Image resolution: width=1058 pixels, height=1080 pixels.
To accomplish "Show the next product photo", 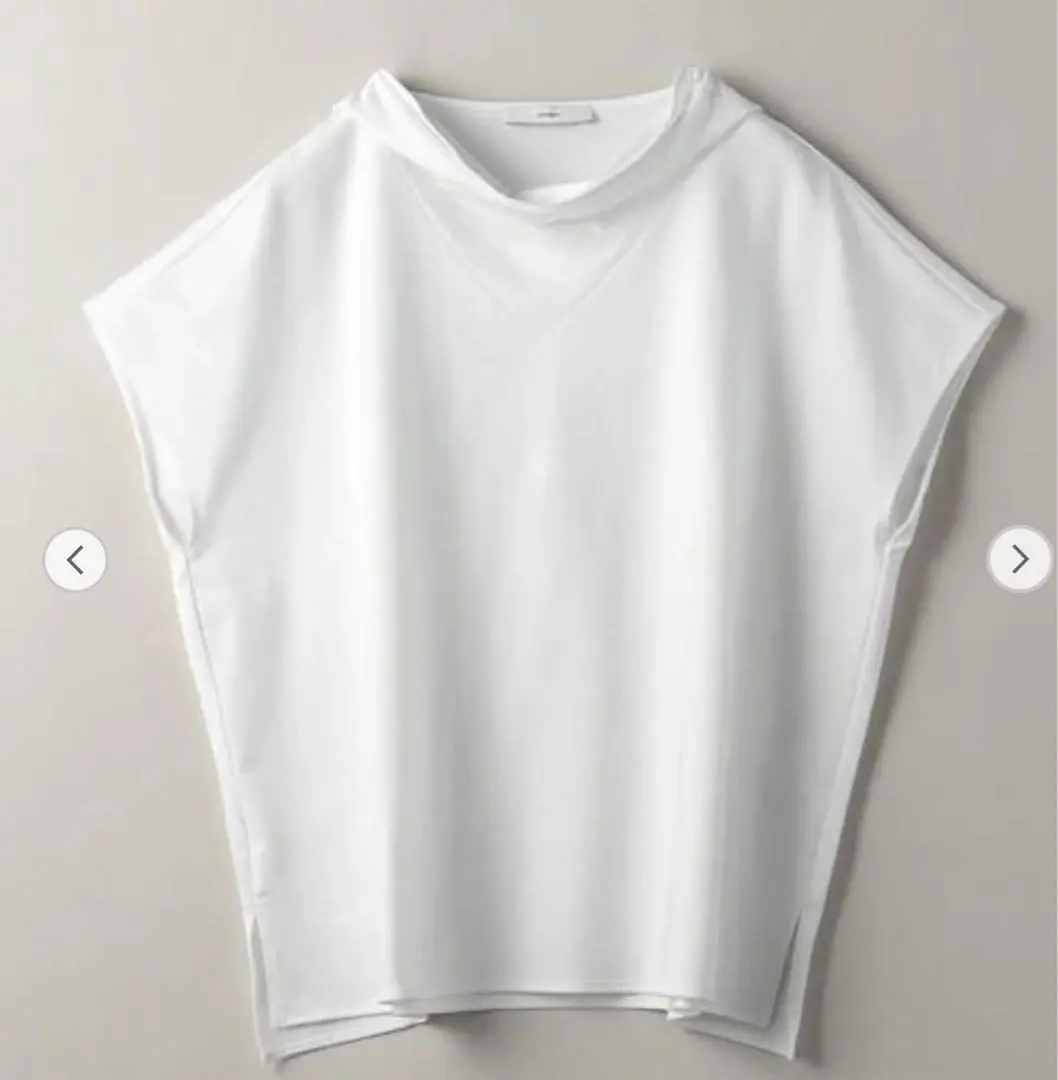I will (x=1019, y=559).
